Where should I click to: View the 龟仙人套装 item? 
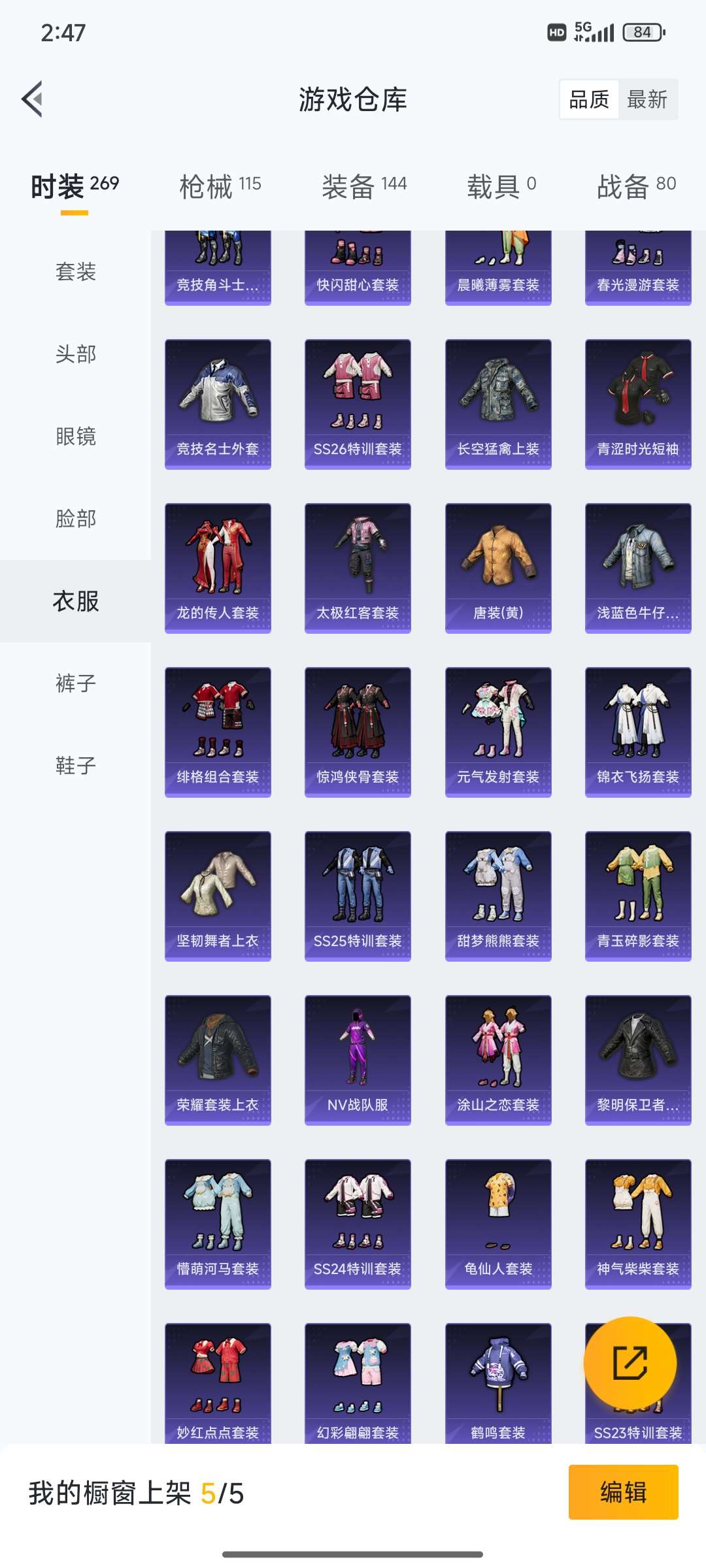[498, 1224]
